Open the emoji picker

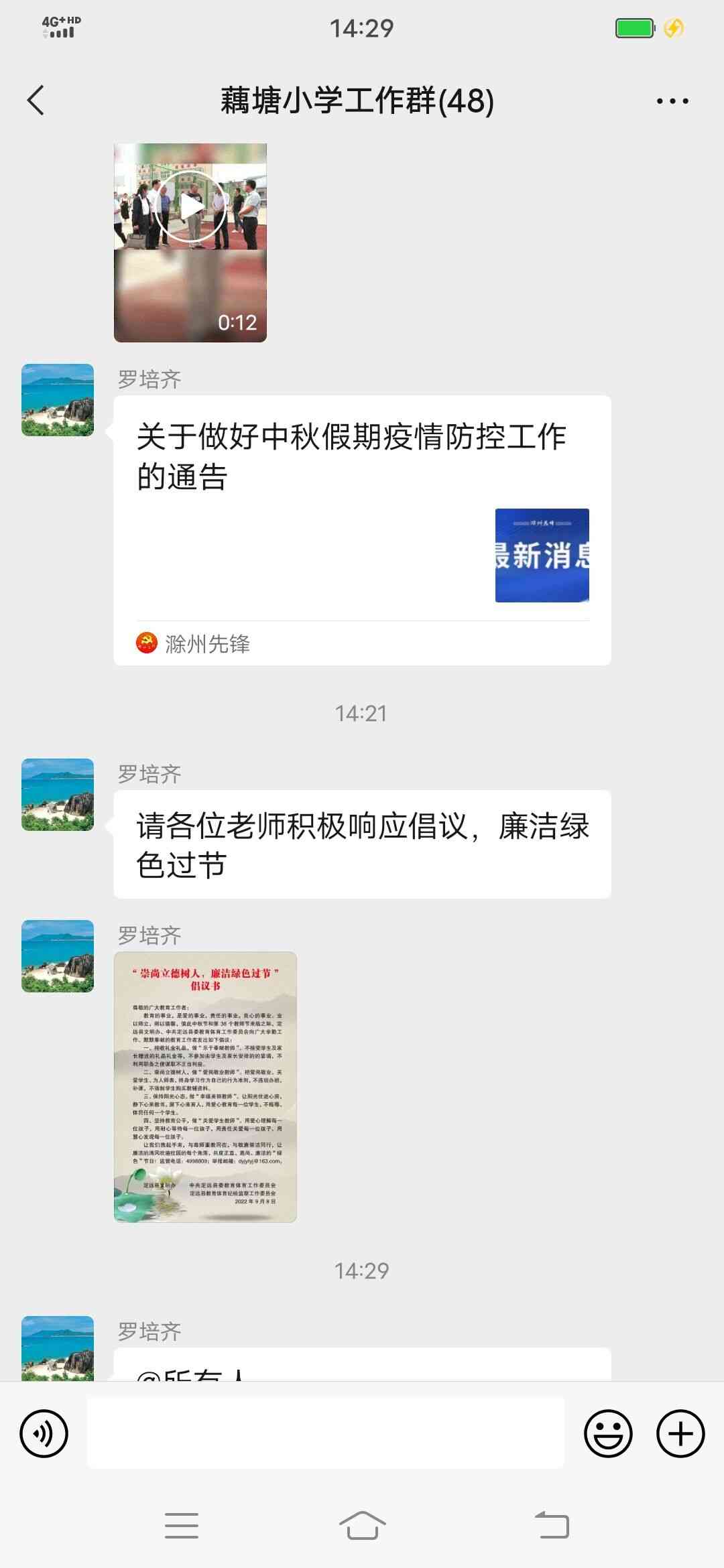(608, 1433)
